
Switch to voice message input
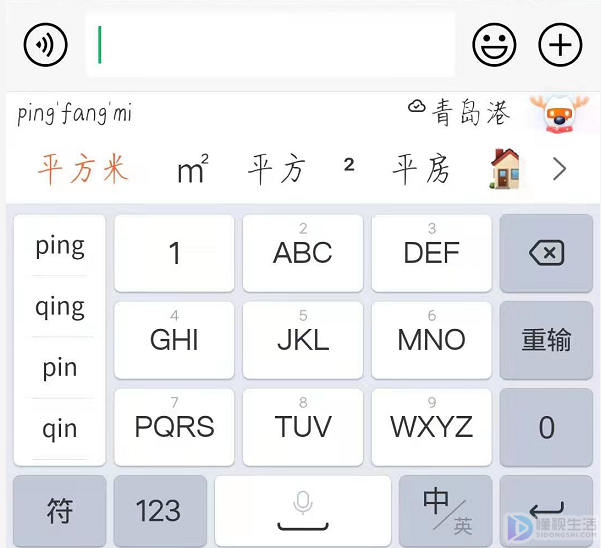tap(45, 45)
